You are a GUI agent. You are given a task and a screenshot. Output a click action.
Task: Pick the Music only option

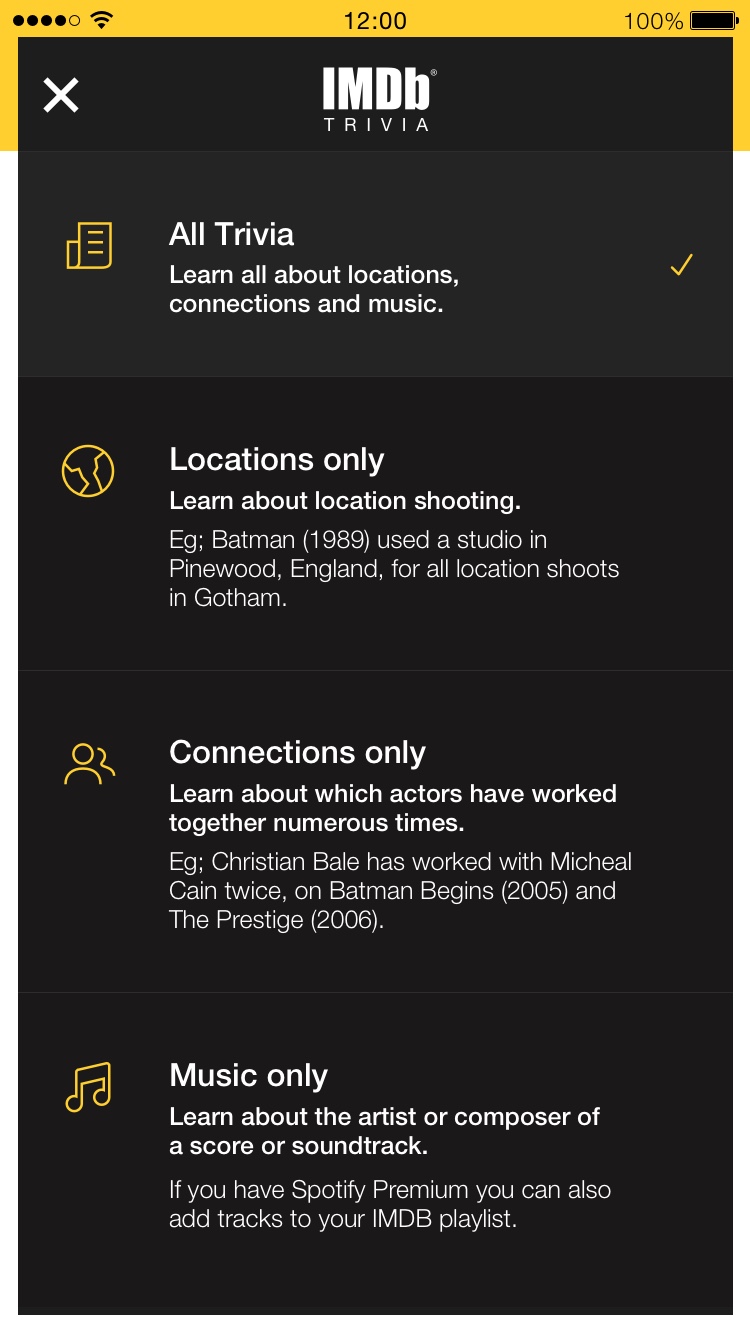[375, 1154]
